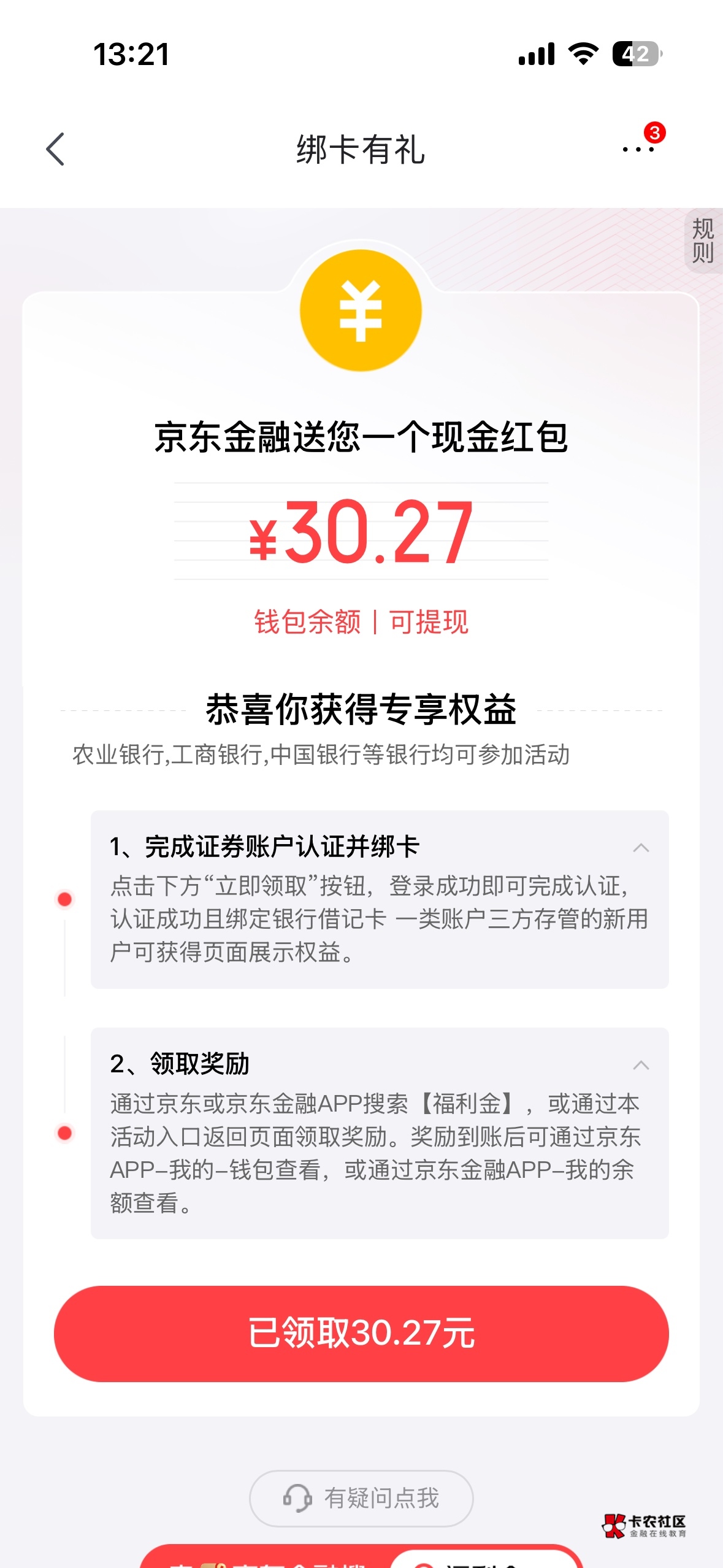The width and height of the screenshot is (723, 1568).
Task: Contact support via 有疑问点我
Action: point(361,1498)
